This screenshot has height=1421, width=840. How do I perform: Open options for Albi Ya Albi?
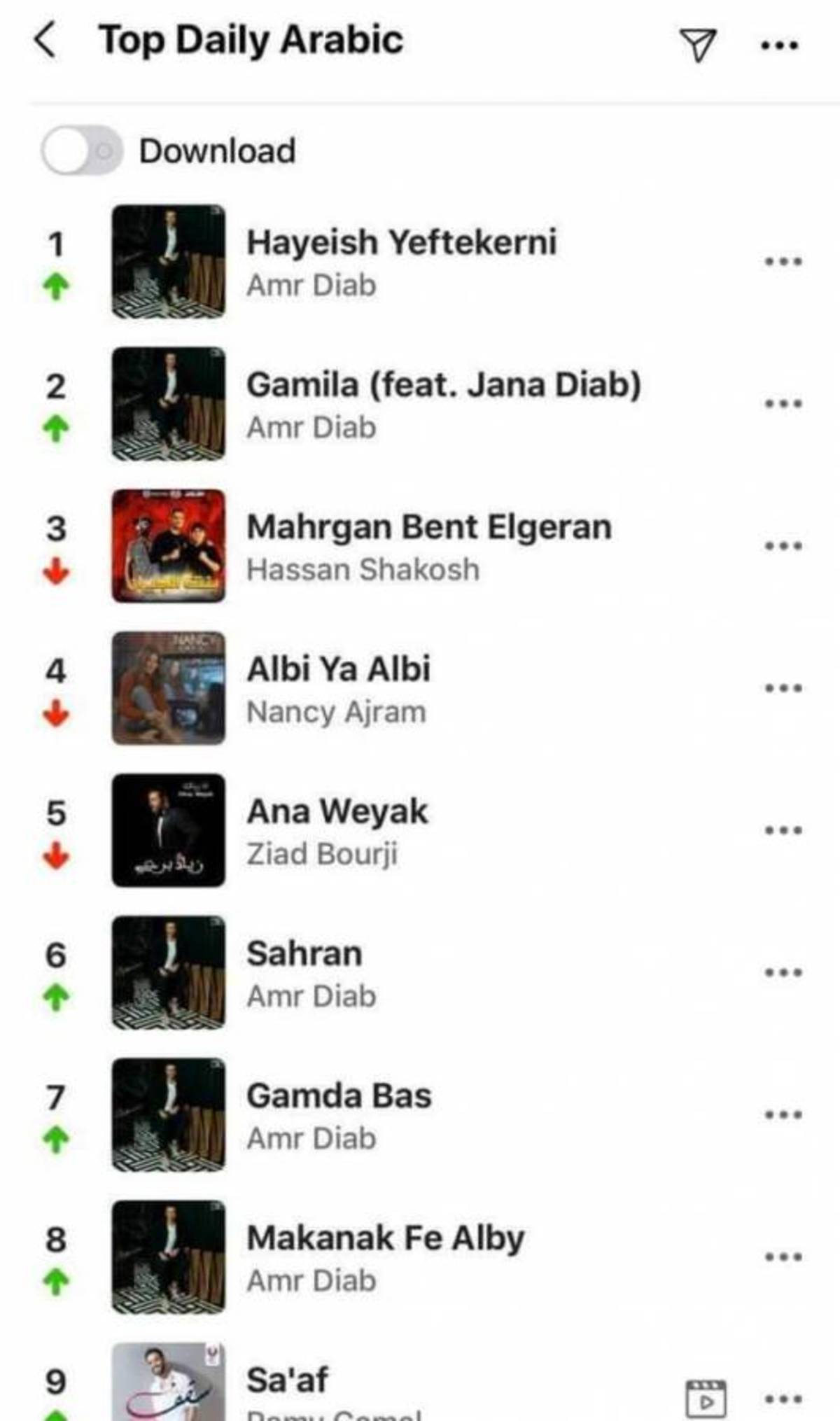(783, 688)
